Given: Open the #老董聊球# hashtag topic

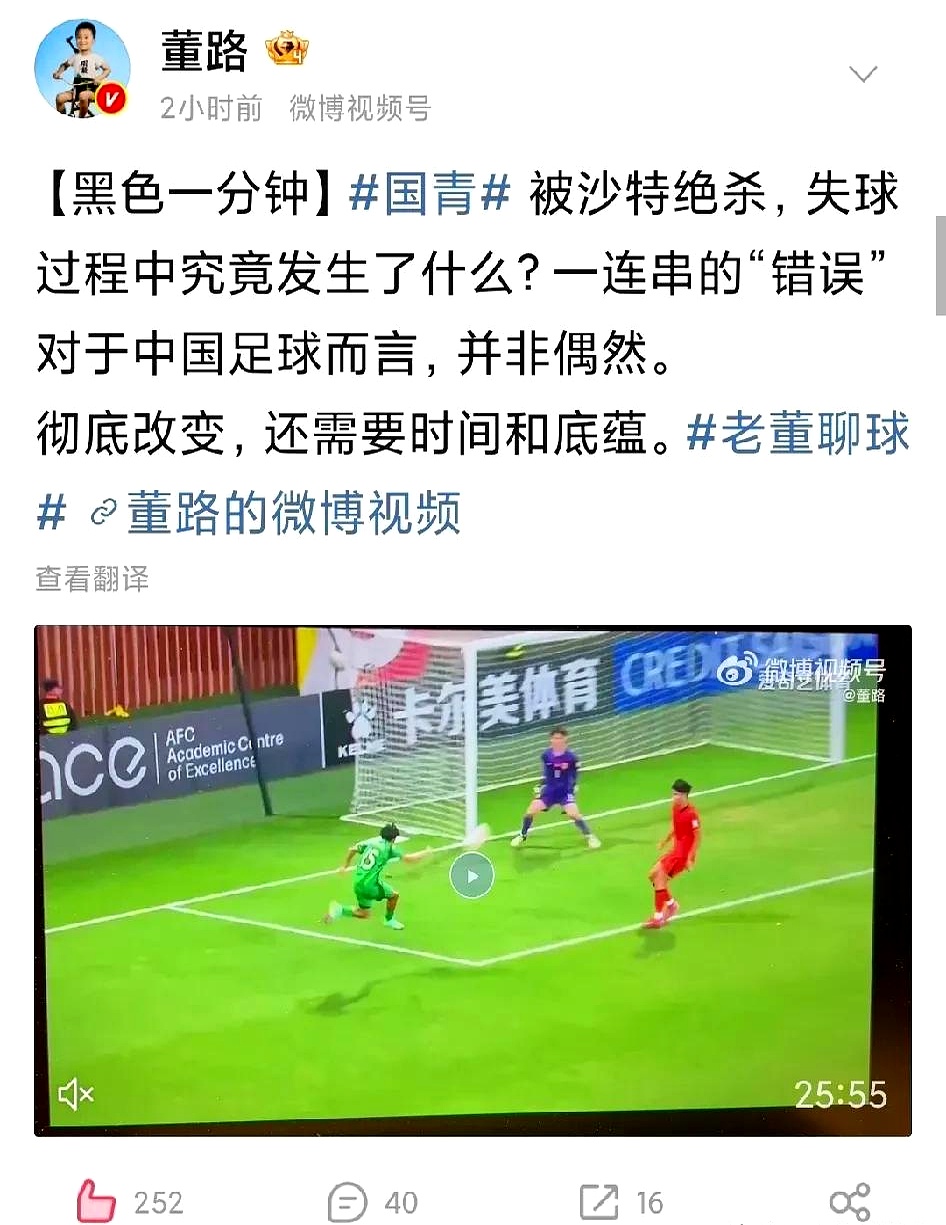Looking at the screenshot, I should tap(798, 435).
